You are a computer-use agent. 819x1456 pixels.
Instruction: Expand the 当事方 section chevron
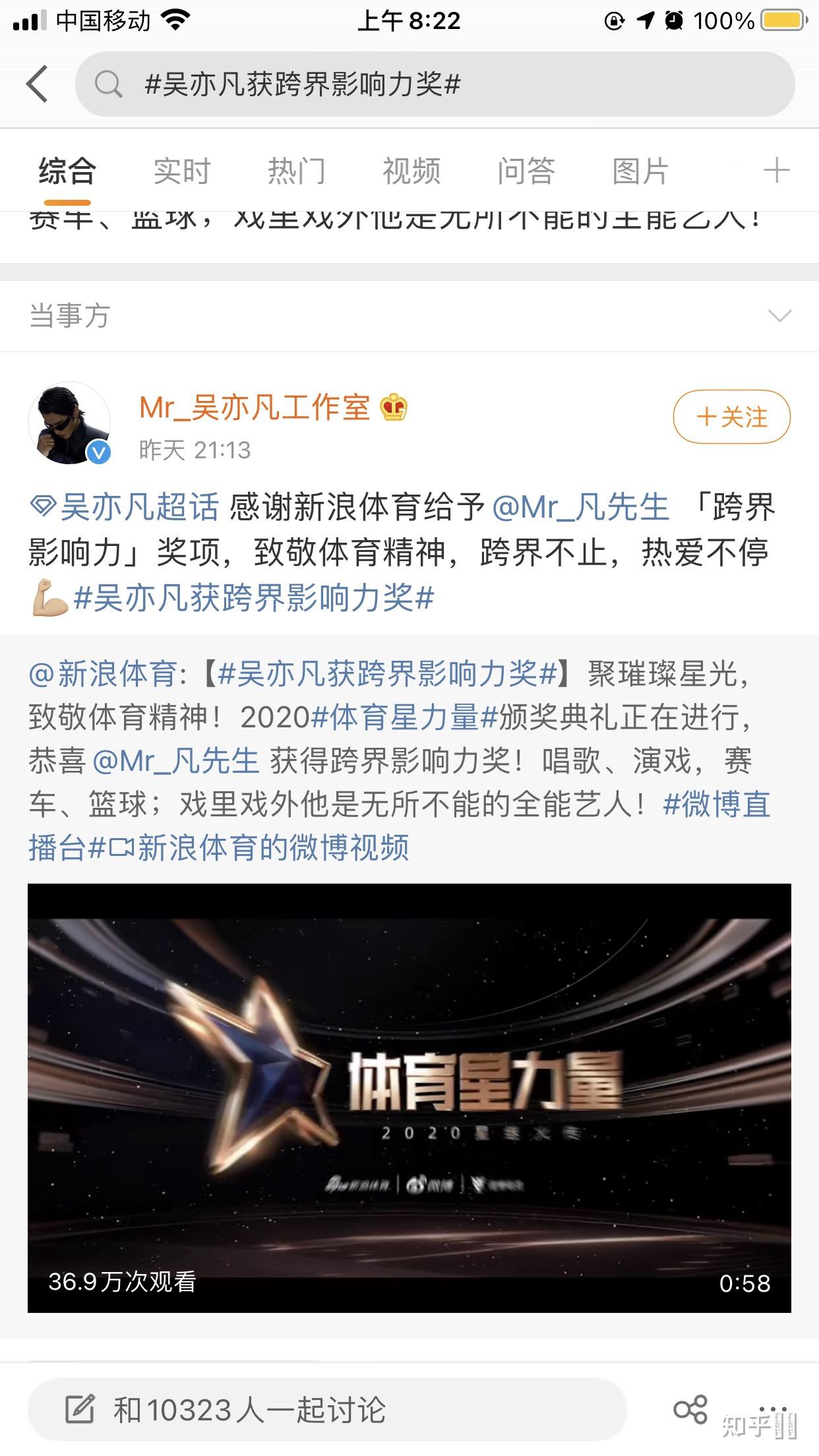coord(779,316)
